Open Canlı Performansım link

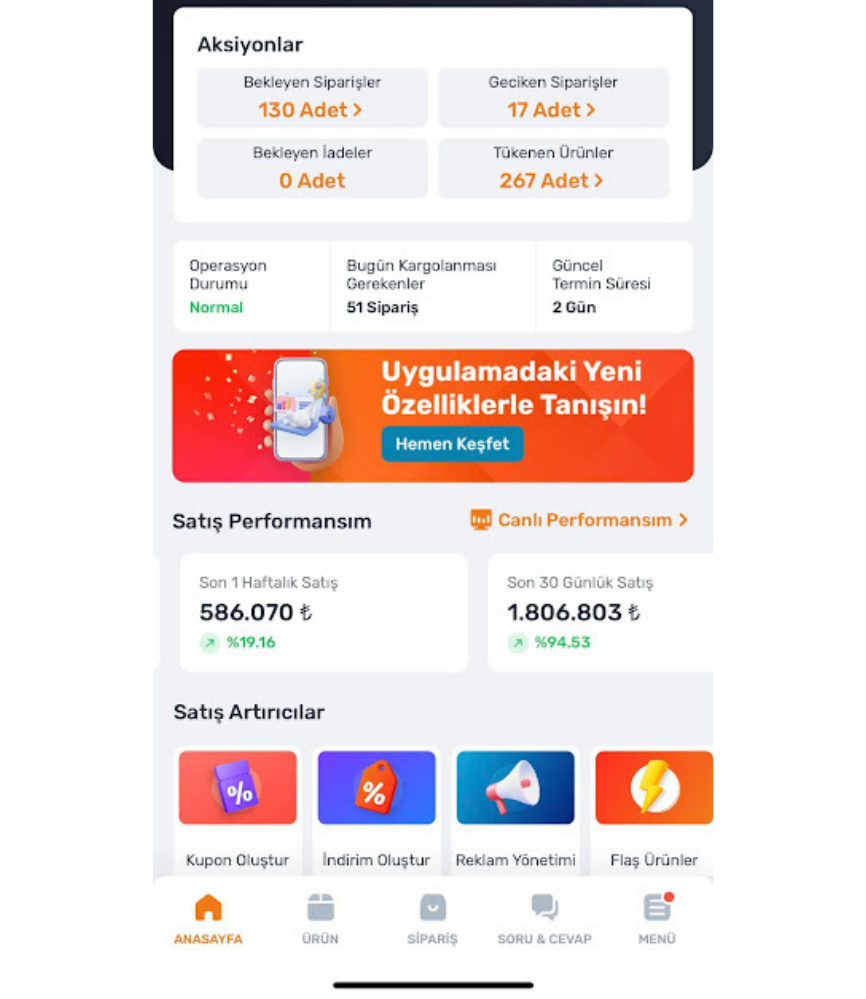(x=579, y=520)
